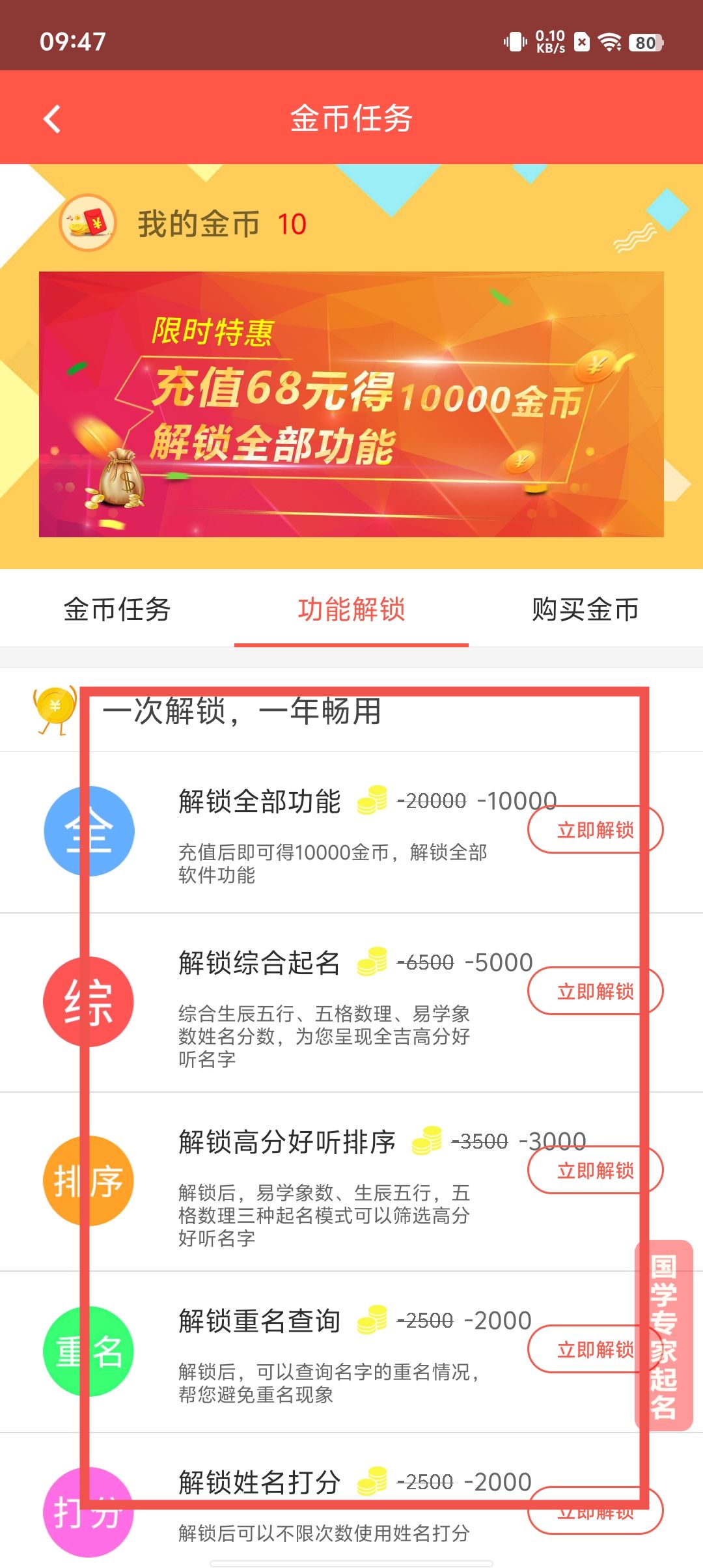The width and height of the screenshot is (703, 1568).
Task: Open the 国学专家起名 floating tab
Action: pyautogui.click(x=664, y=1335)
